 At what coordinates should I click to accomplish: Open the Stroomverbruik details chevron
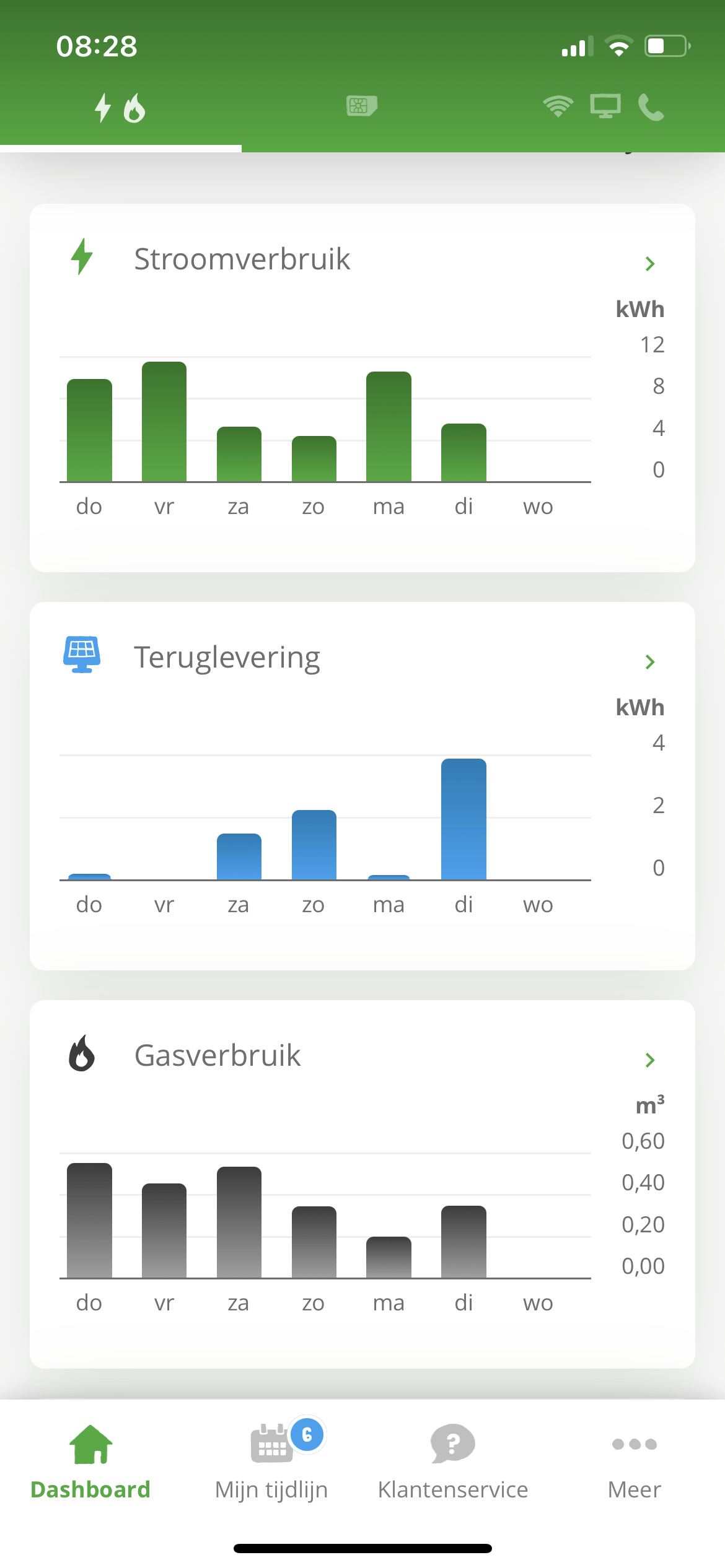[x=649, y=264]
